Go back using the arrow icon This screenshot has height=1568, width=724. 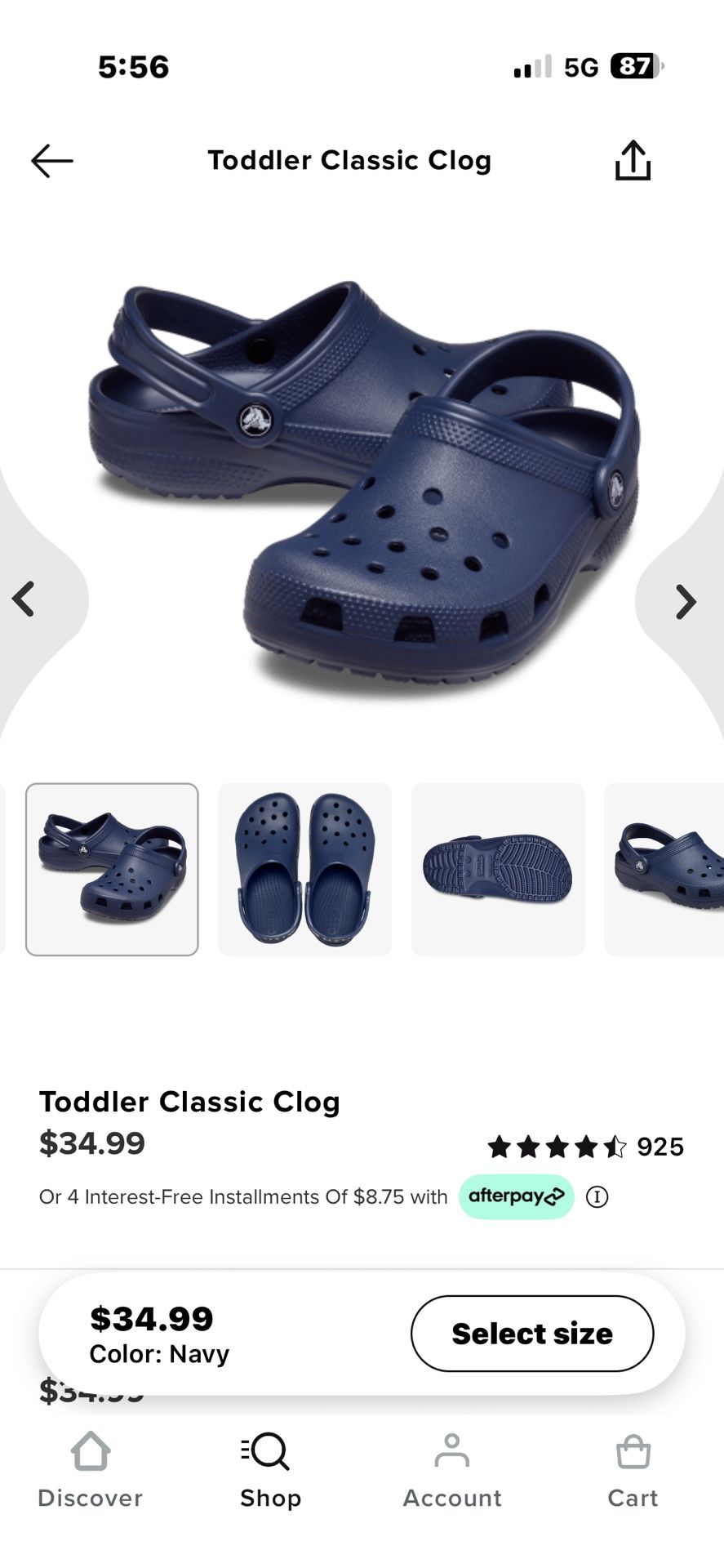tap(52, 161)
